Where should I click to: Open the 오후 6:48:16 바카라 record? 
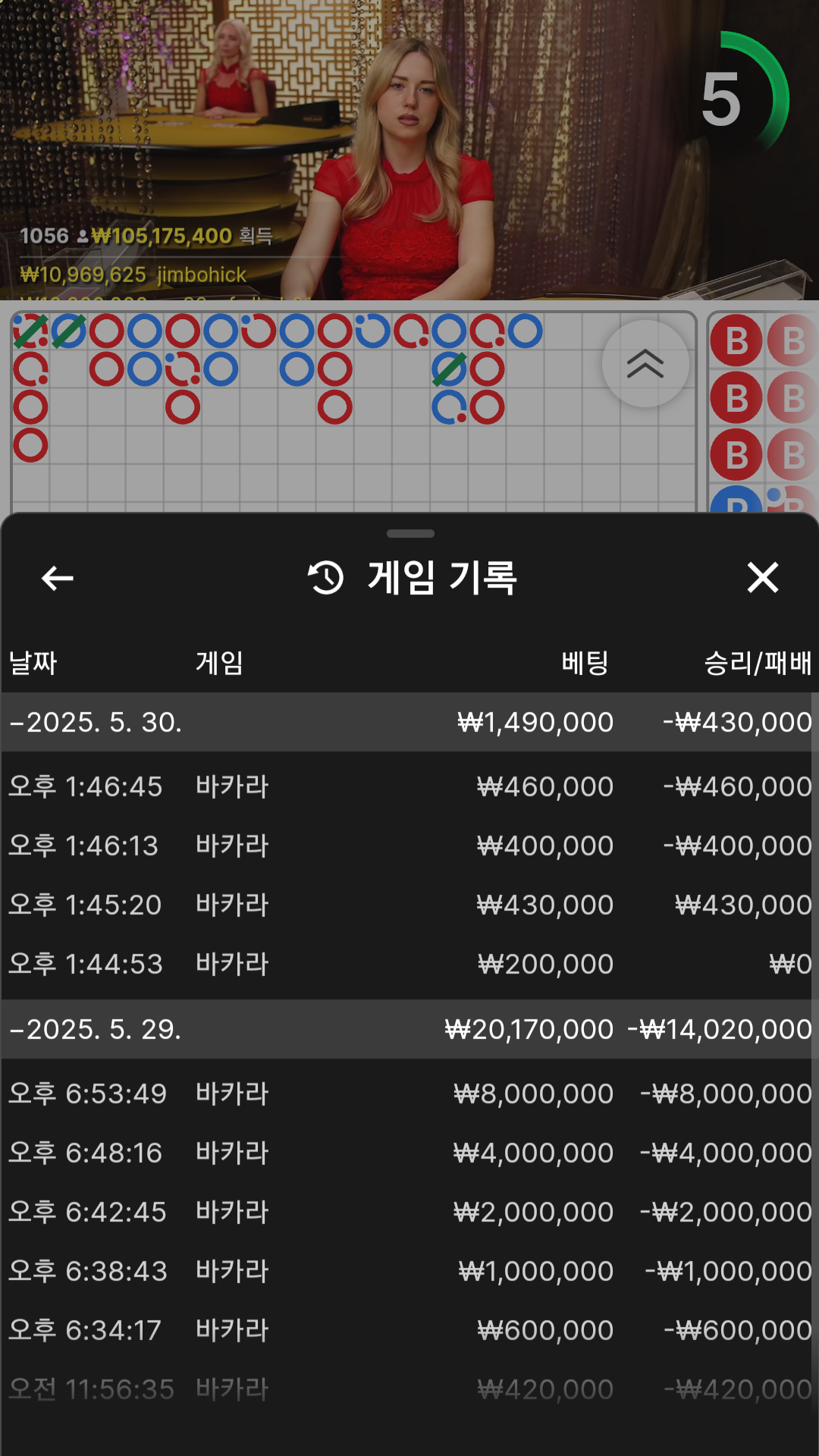pos(409,1153)
